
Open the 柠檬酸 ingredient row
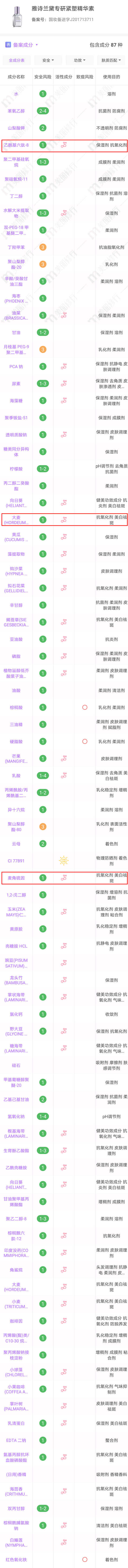pyautogui.click(x=64, y=469)
